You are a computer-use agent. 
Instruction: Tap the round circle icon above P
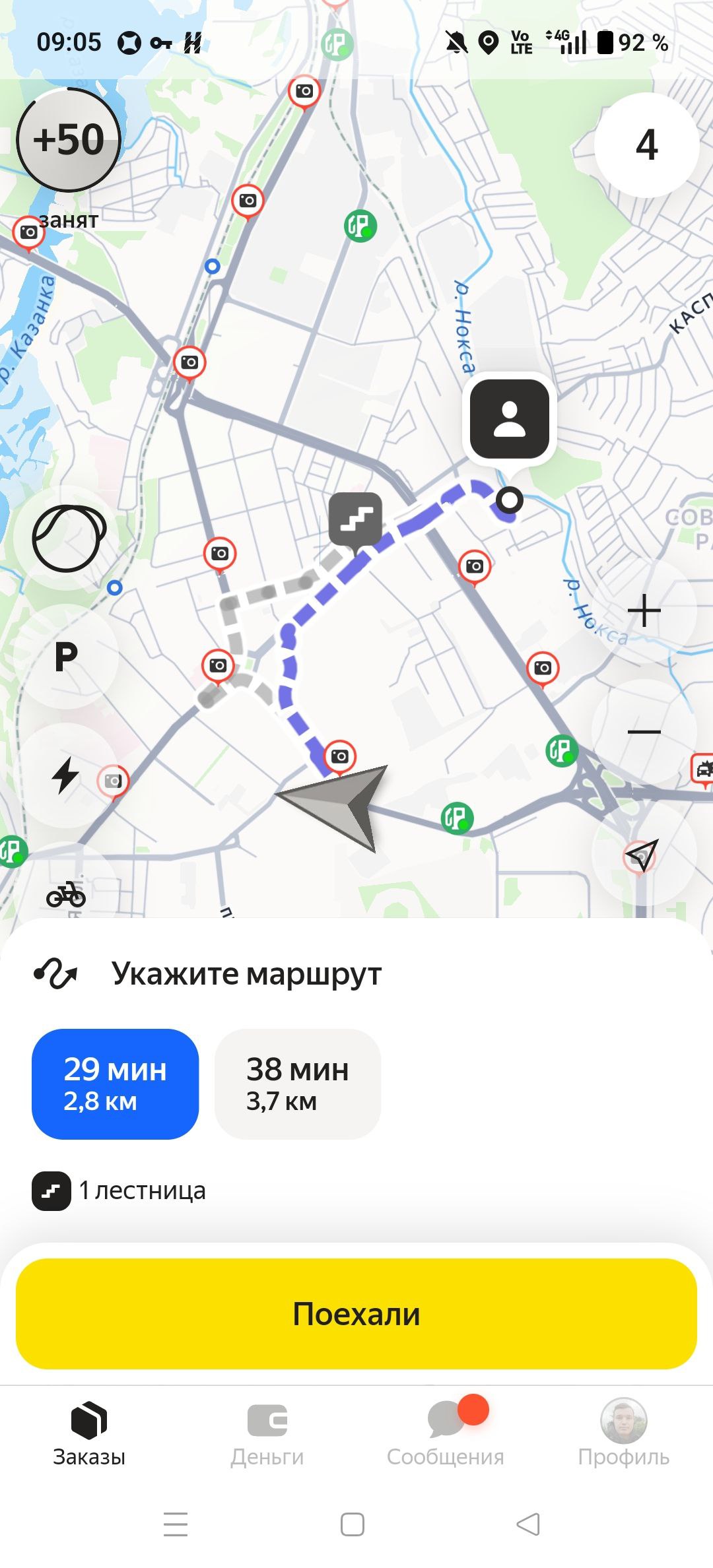tap(69, 539)
